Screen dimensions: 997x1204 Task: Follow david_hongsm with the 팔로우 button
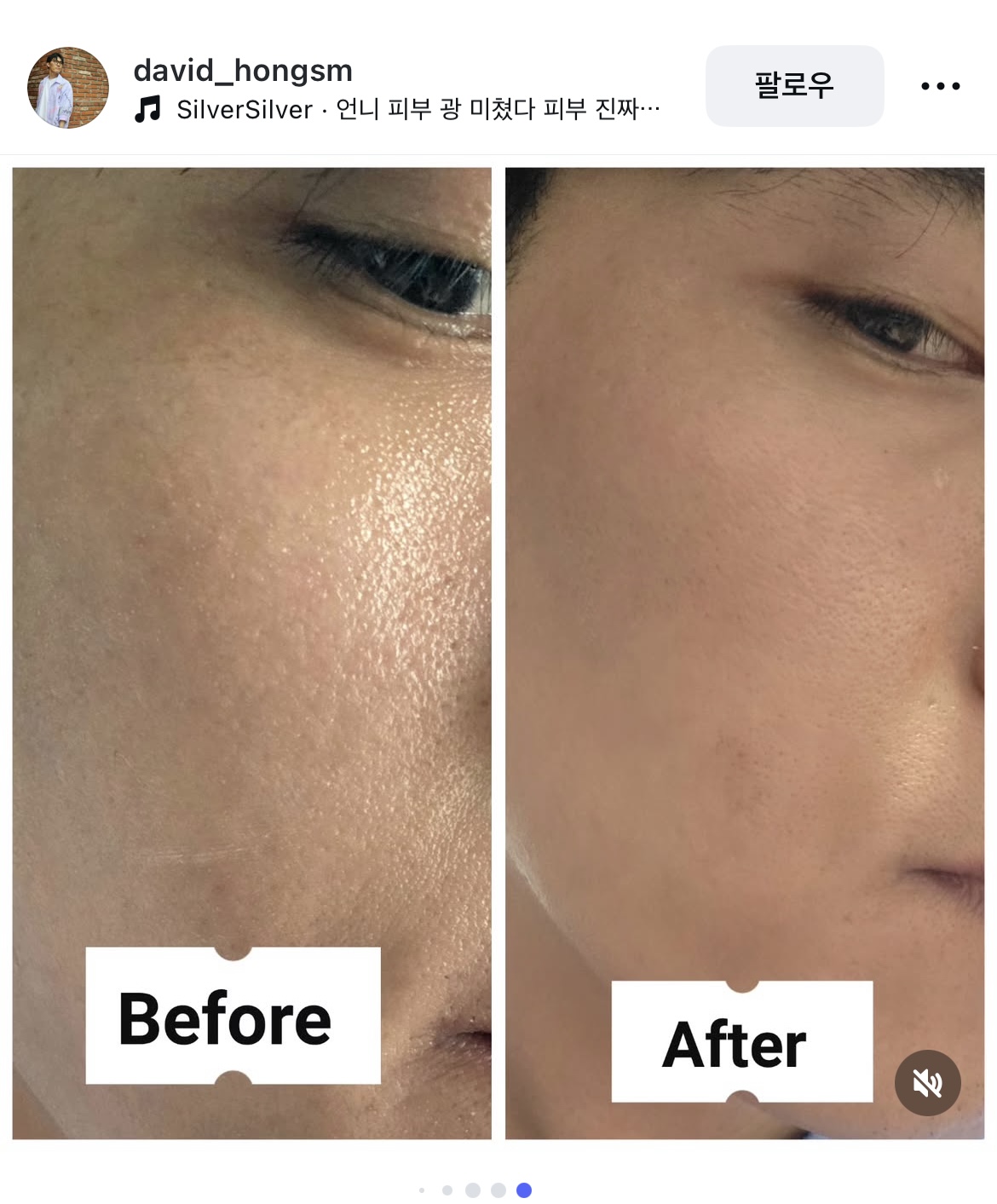(x=793, y=86)
